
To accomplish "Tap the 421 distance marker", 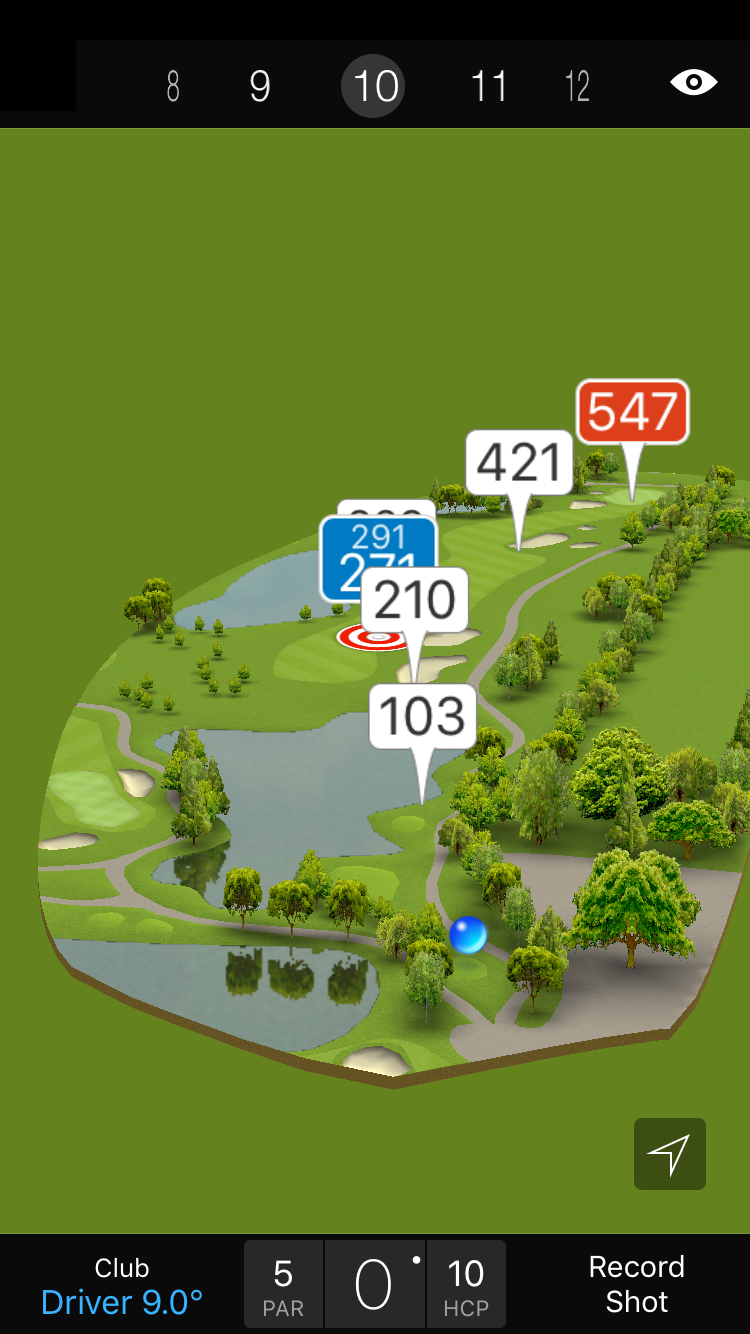I will click(519, 462).
